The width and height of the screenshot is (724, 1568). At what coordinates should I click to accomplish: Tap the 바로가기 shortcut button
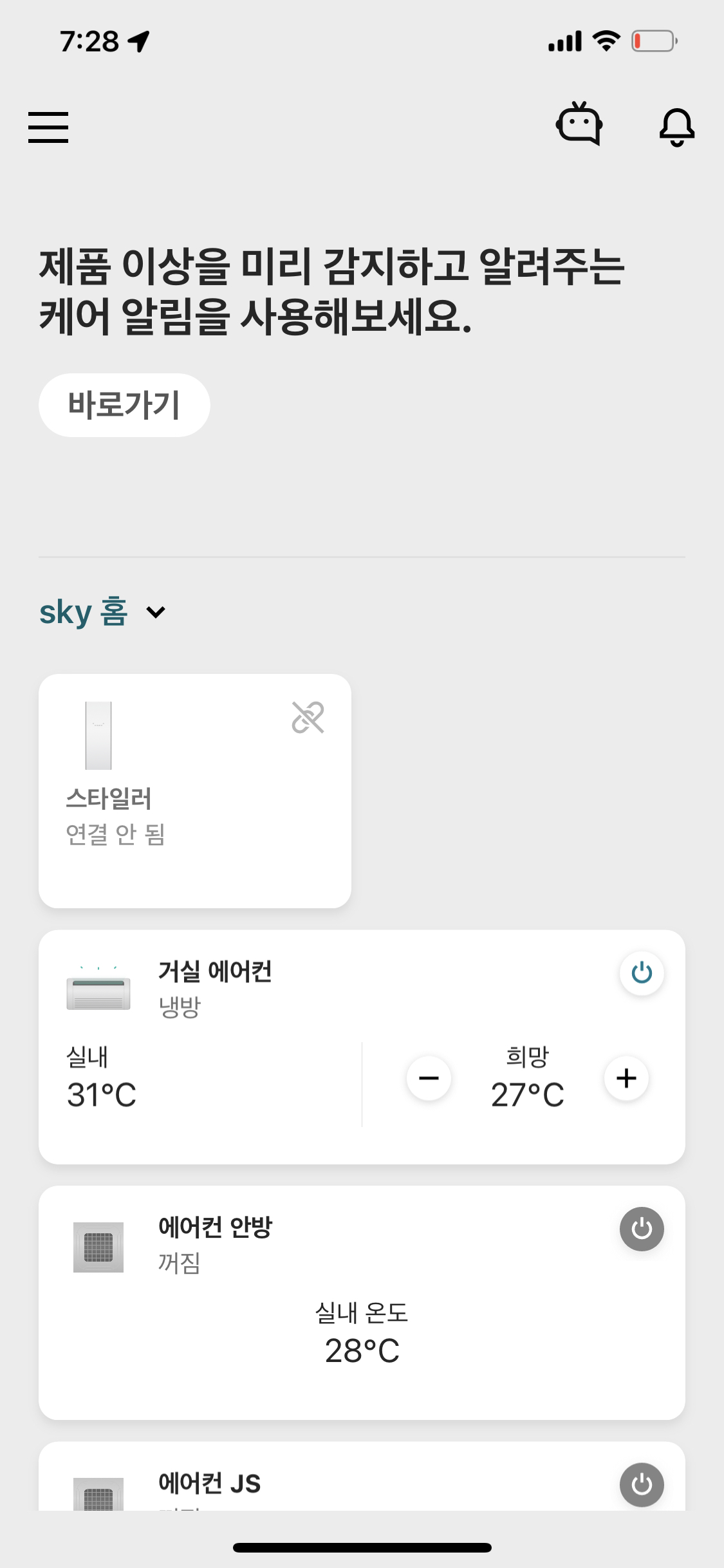click(x=124, y=405)
